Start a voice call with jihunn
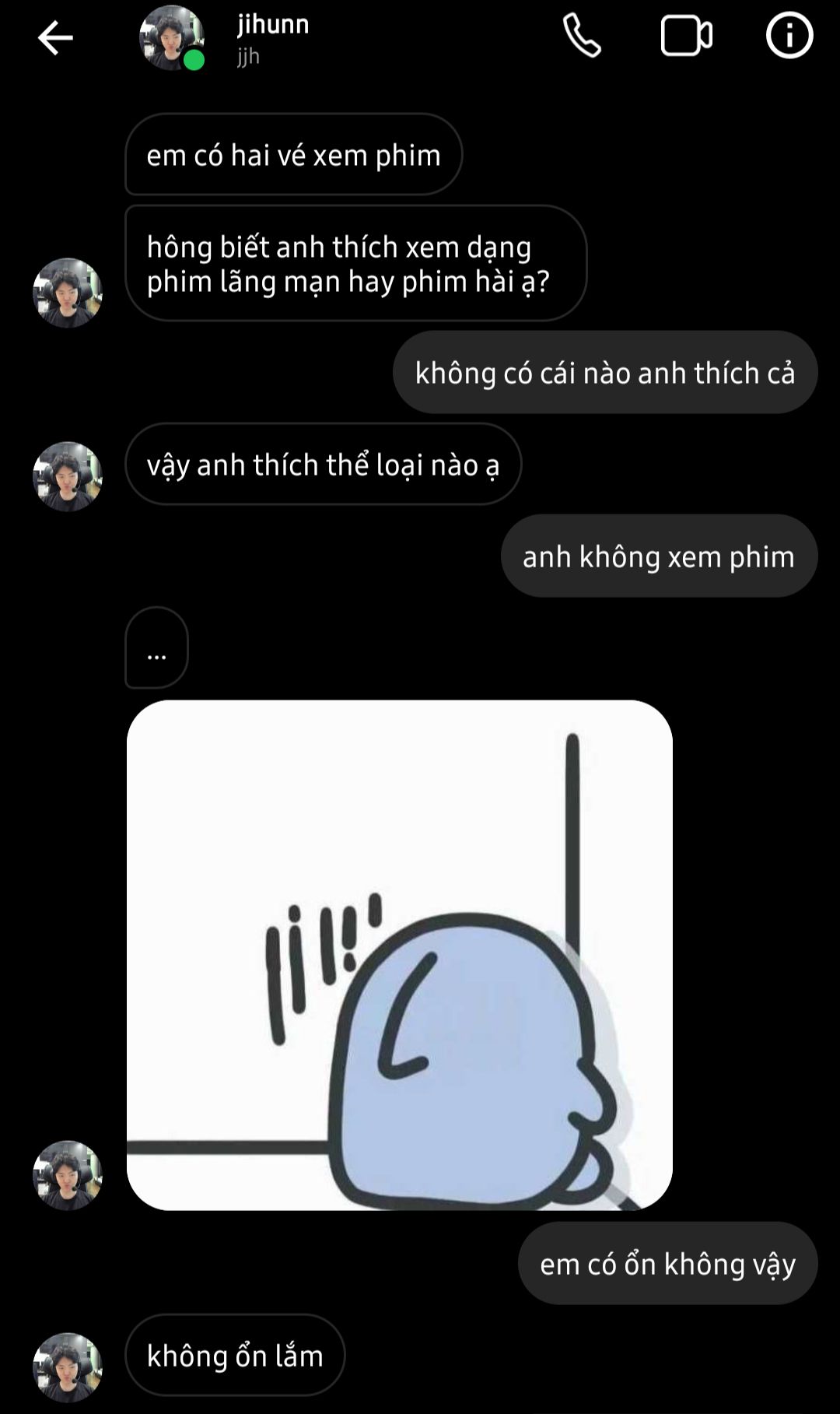Viewport: 840px width, 1414px height. coord(582,37)
